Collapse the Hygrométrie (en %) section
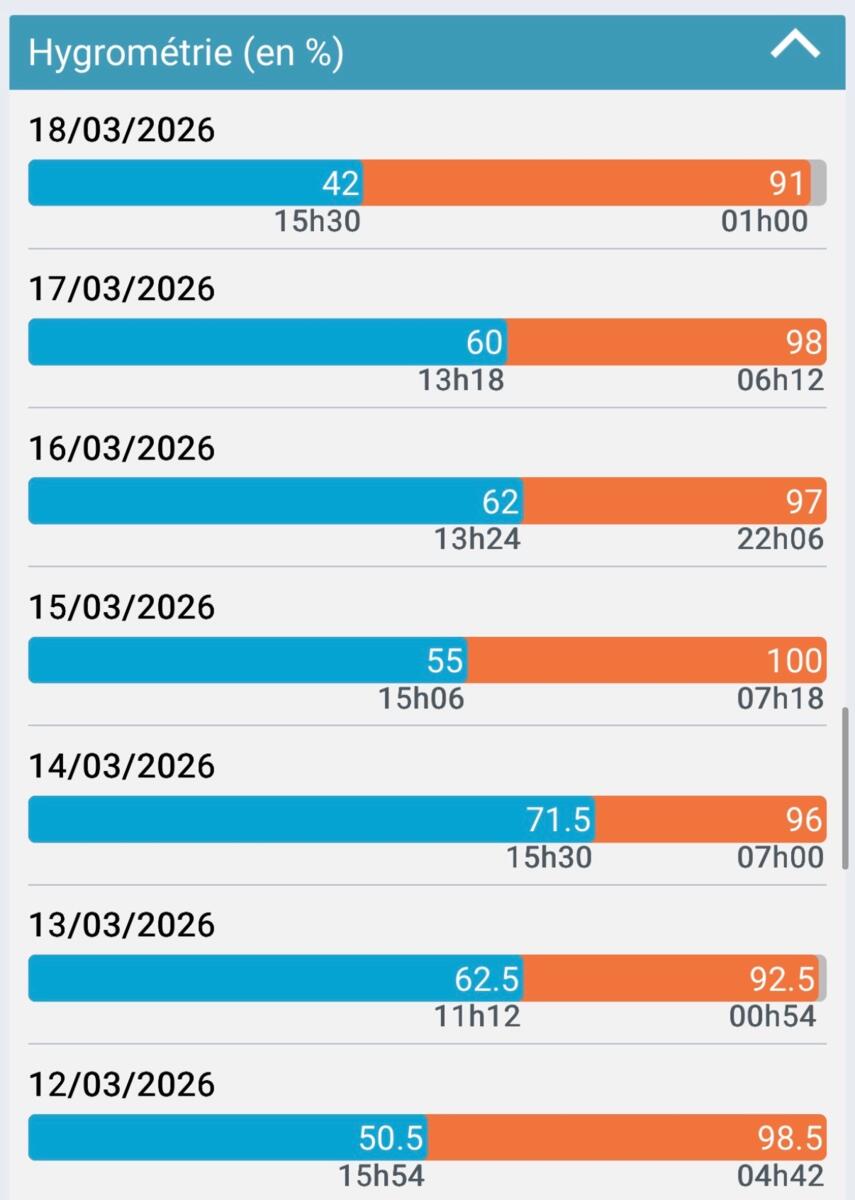The height and width of the screenshot is (1200, 855). (795, 47)
